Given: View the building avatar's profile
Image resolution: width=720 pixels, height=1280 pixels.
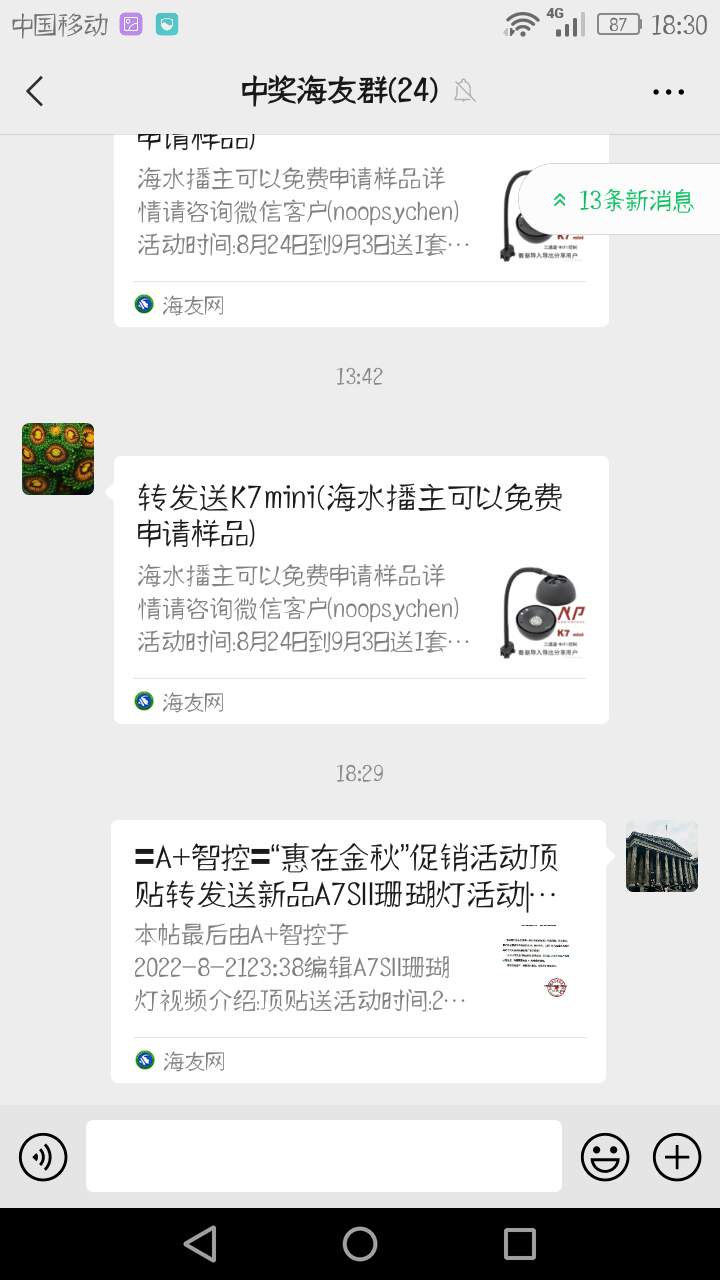Looking at the screenshot, I should (x=662, y=856).
